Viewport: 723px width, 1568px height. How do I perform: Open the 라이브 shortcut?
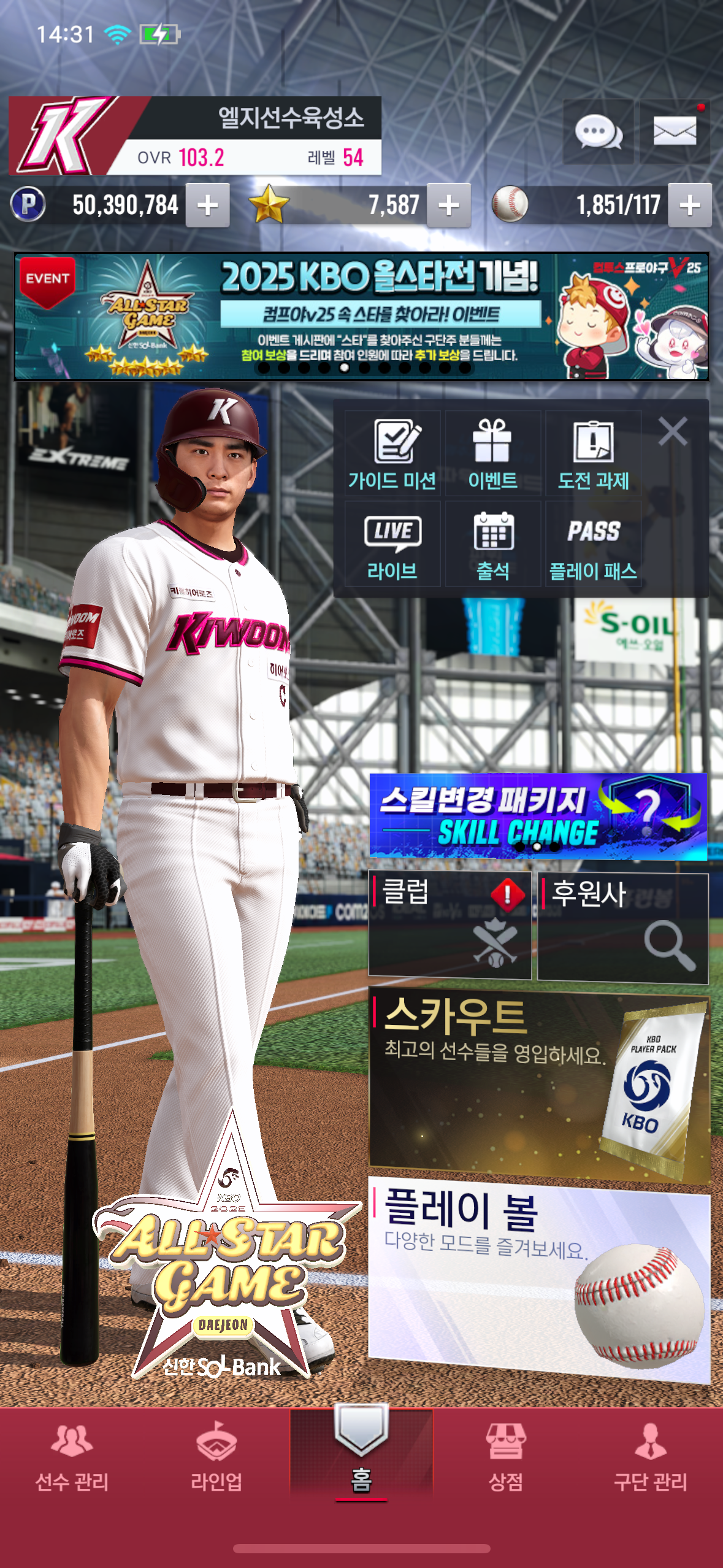click(392, 544)
